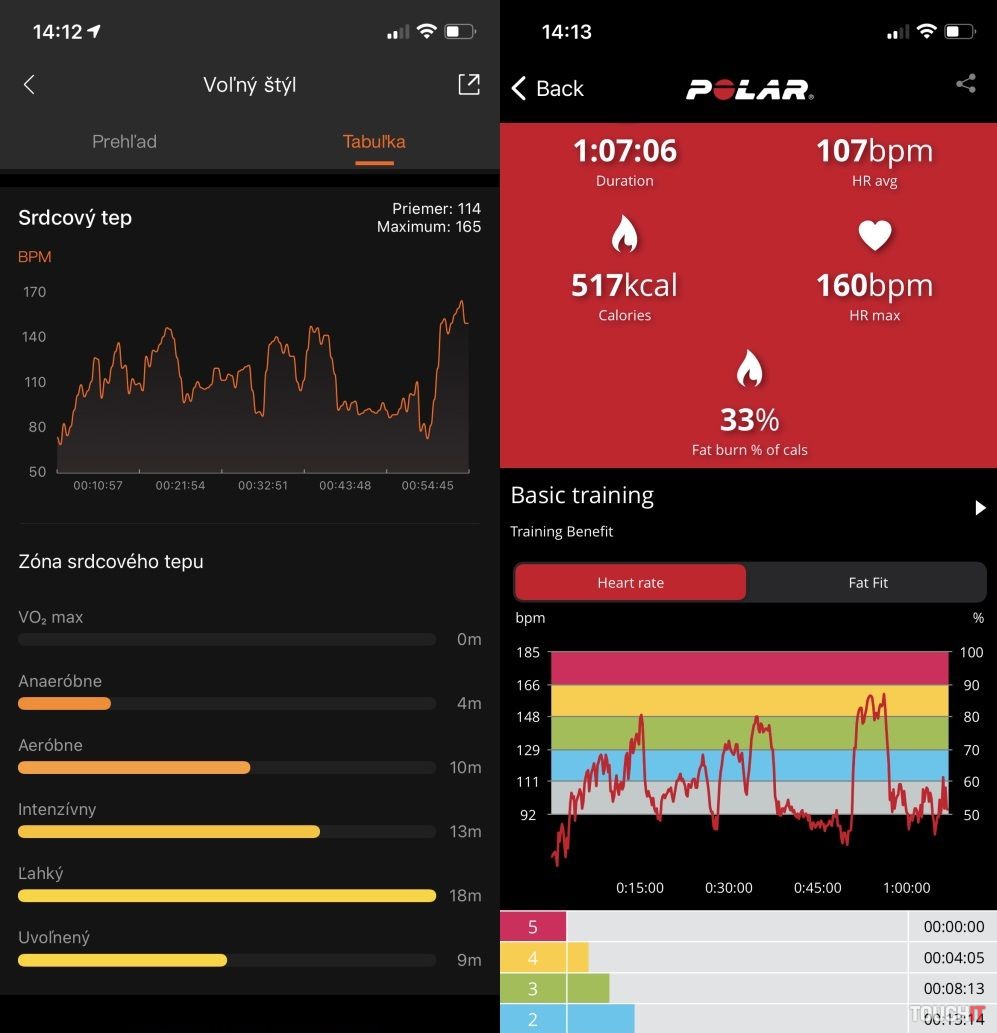Tap Back in the Polar app
Viewport: 997px width, 1033px height.
click(x=547, y=88)
